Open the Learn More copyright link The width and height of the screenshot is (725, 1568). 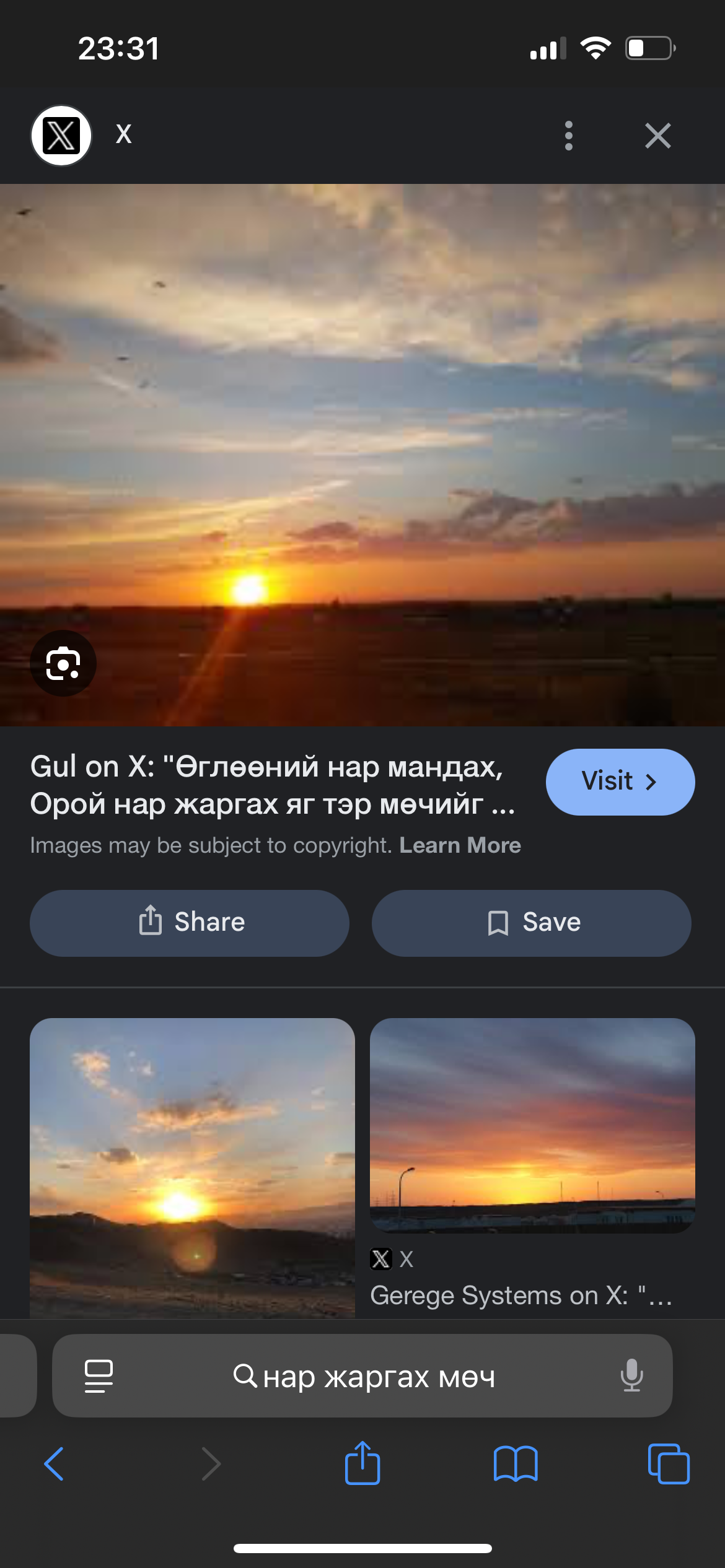click(x=460, y=845)
